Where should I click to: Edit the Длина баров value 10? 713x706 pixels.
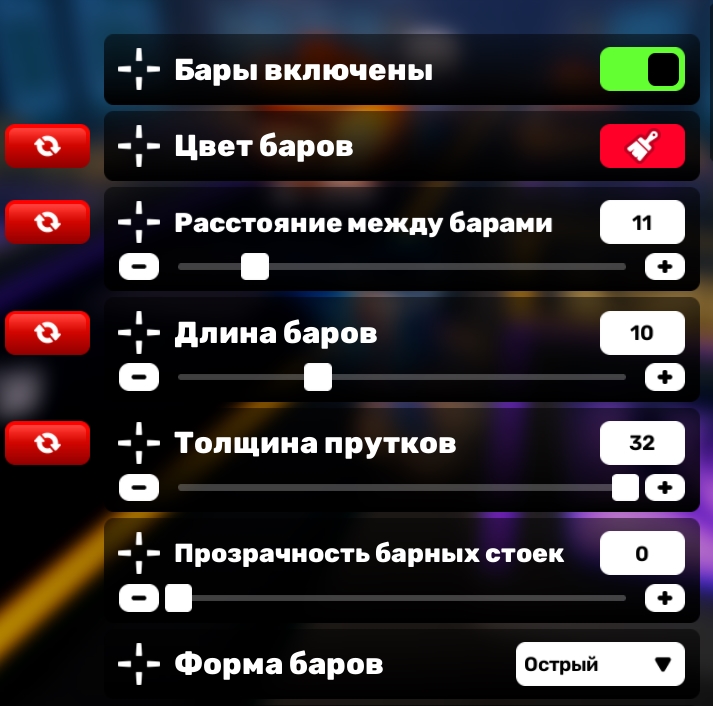click(642, 332)
